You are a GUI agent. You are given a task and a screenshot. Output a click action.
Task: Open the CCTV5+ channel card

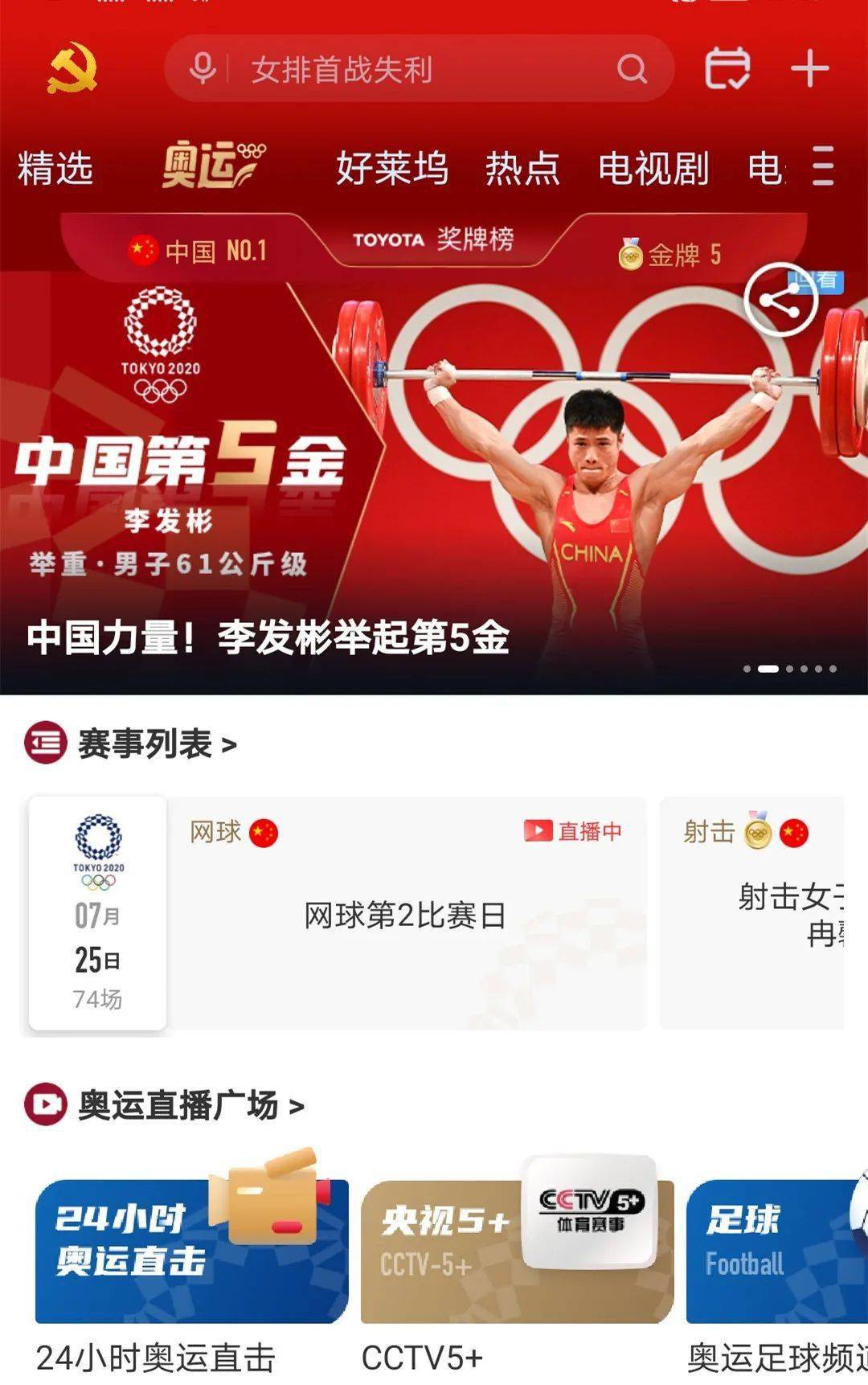coord(517,1251)
